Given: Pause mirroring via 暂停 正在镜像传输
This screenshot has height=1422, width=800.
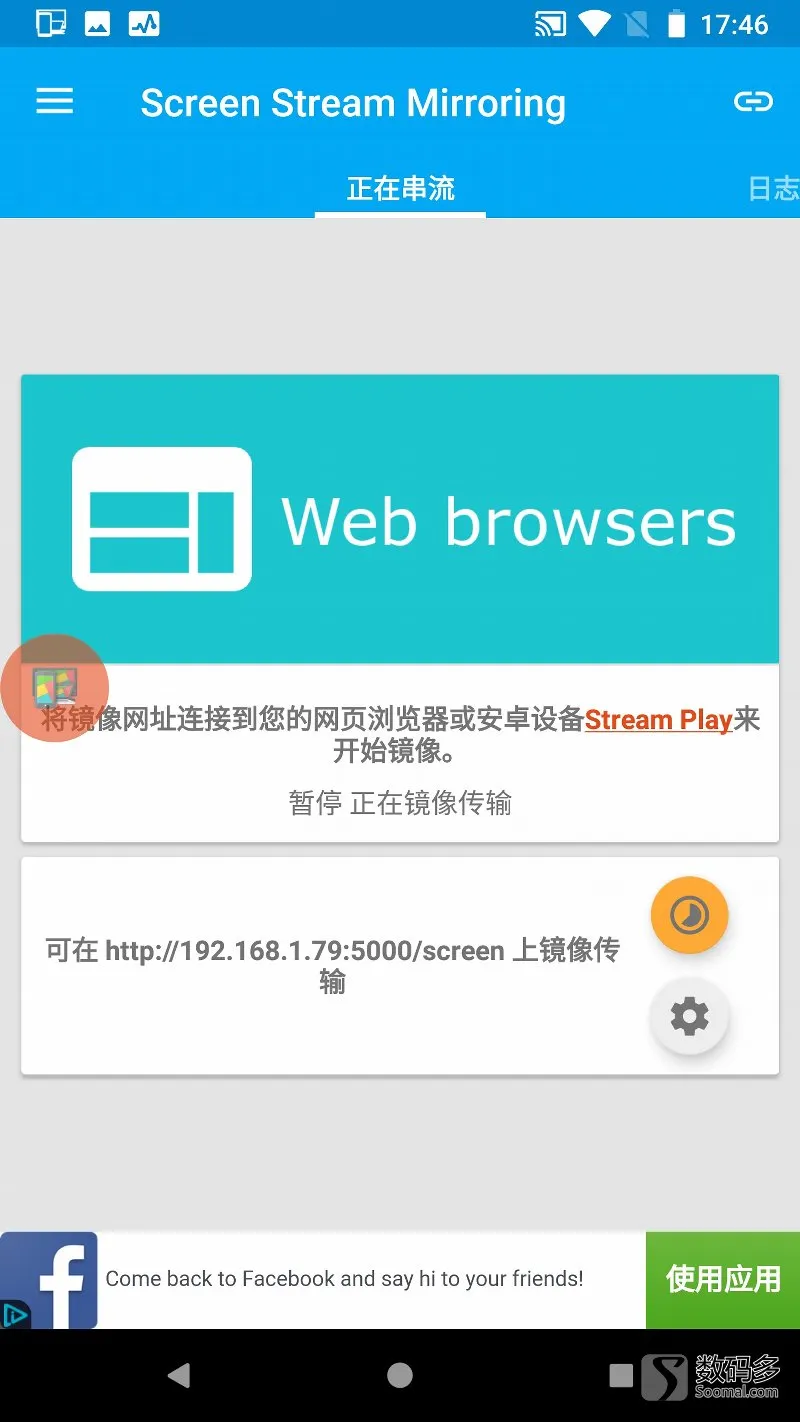Looking at the screenshot, I should [400, 803].
